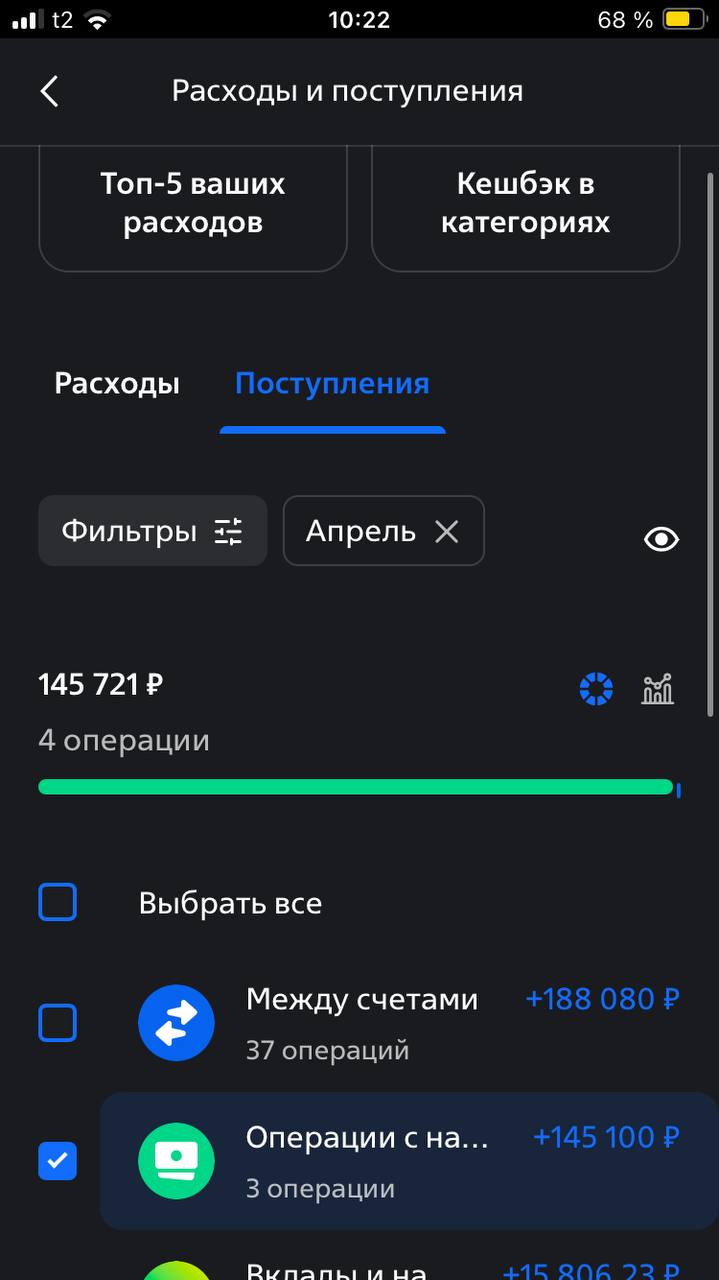Hide amounts with the eye icon
This screenshot has height=1280, width=719.
661,540
